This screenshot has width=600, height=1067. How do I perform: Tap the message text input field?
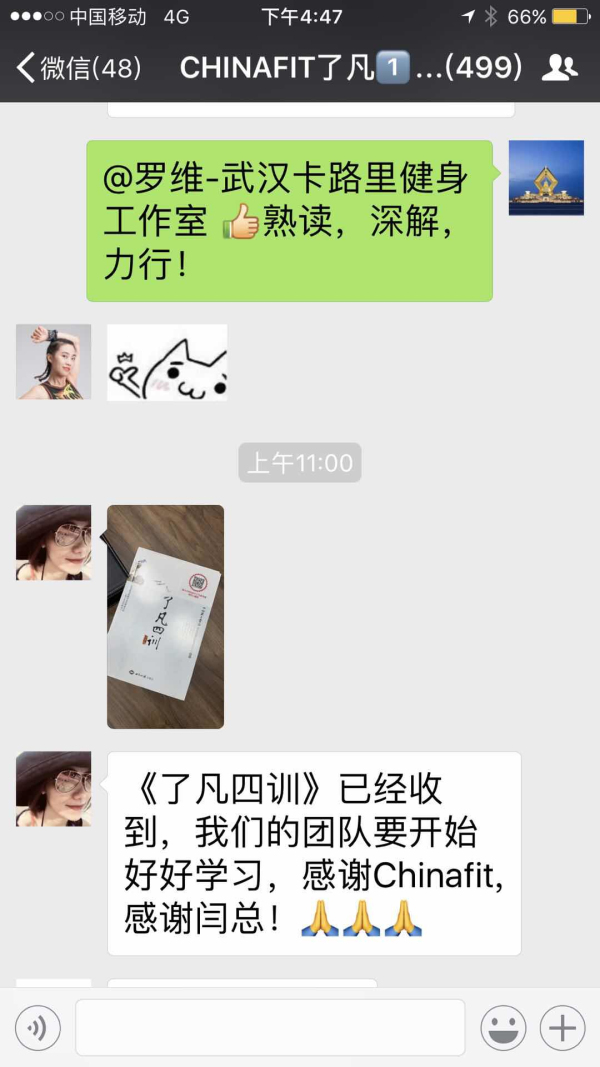pyautogui.click(x=270, y=1027)
